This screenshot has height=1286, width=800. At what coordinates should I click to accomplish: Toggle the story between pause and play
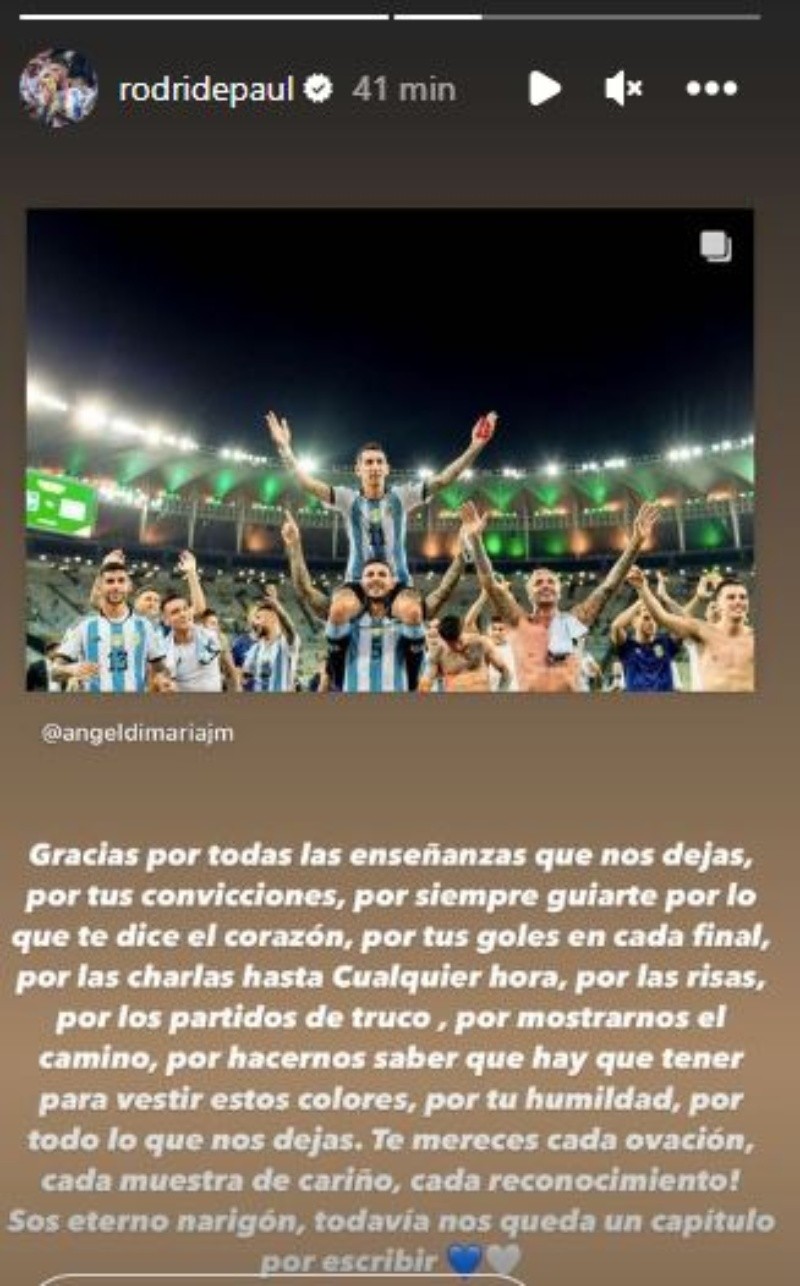[x=543, y=89]
